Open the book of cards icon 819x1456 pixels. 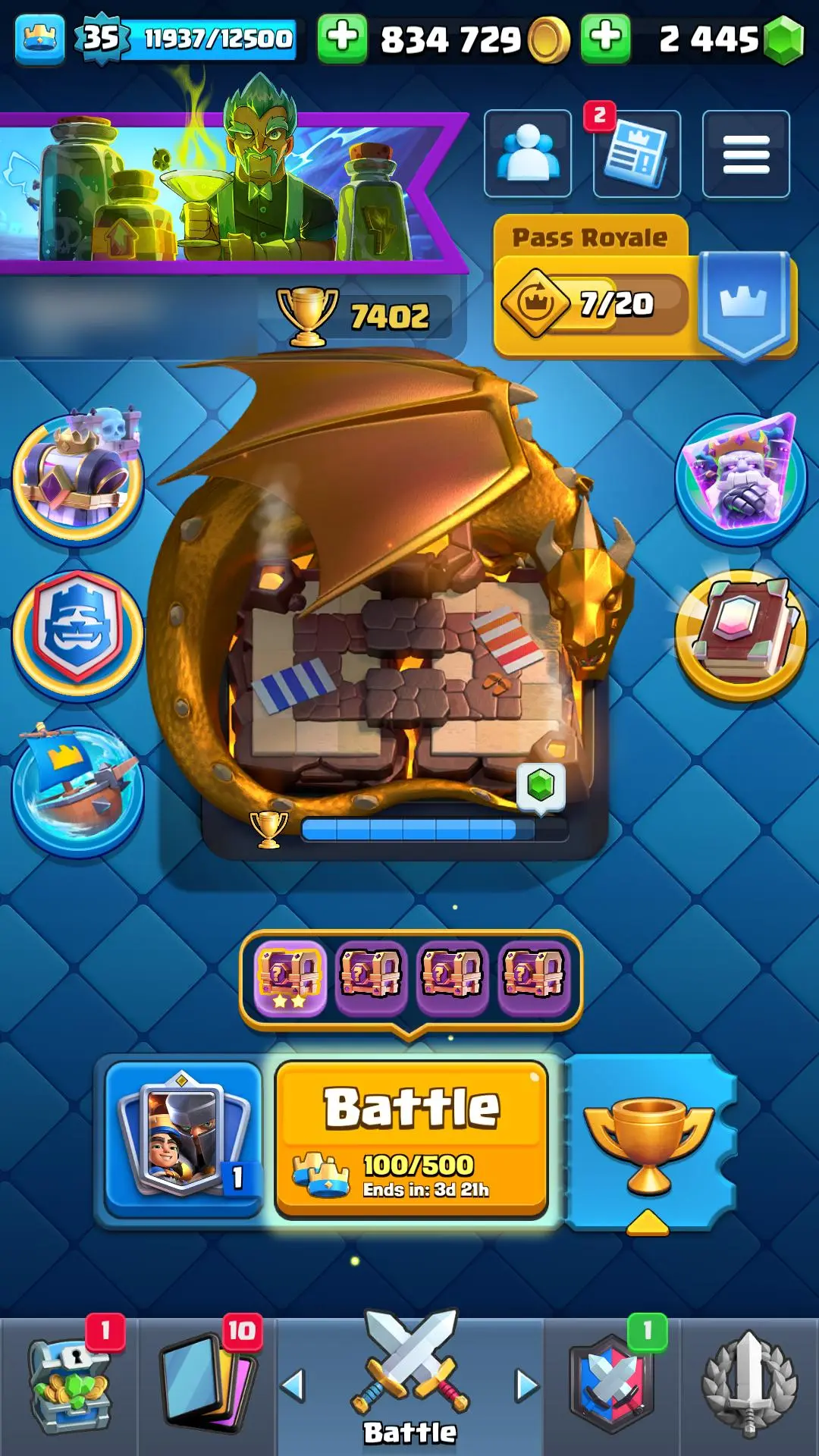(741, 634)
